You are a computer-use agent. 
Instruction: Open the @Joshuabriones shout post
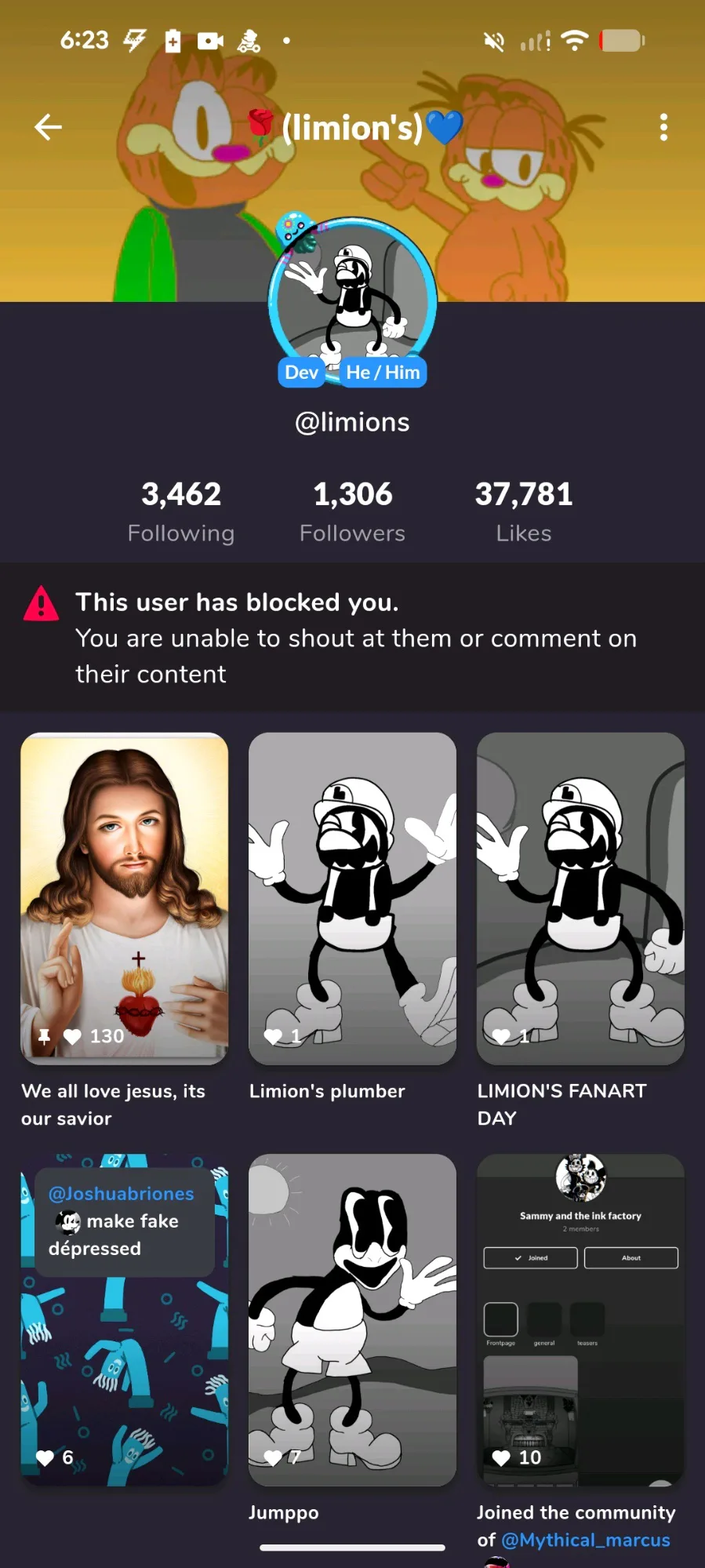pos(125,1319)
